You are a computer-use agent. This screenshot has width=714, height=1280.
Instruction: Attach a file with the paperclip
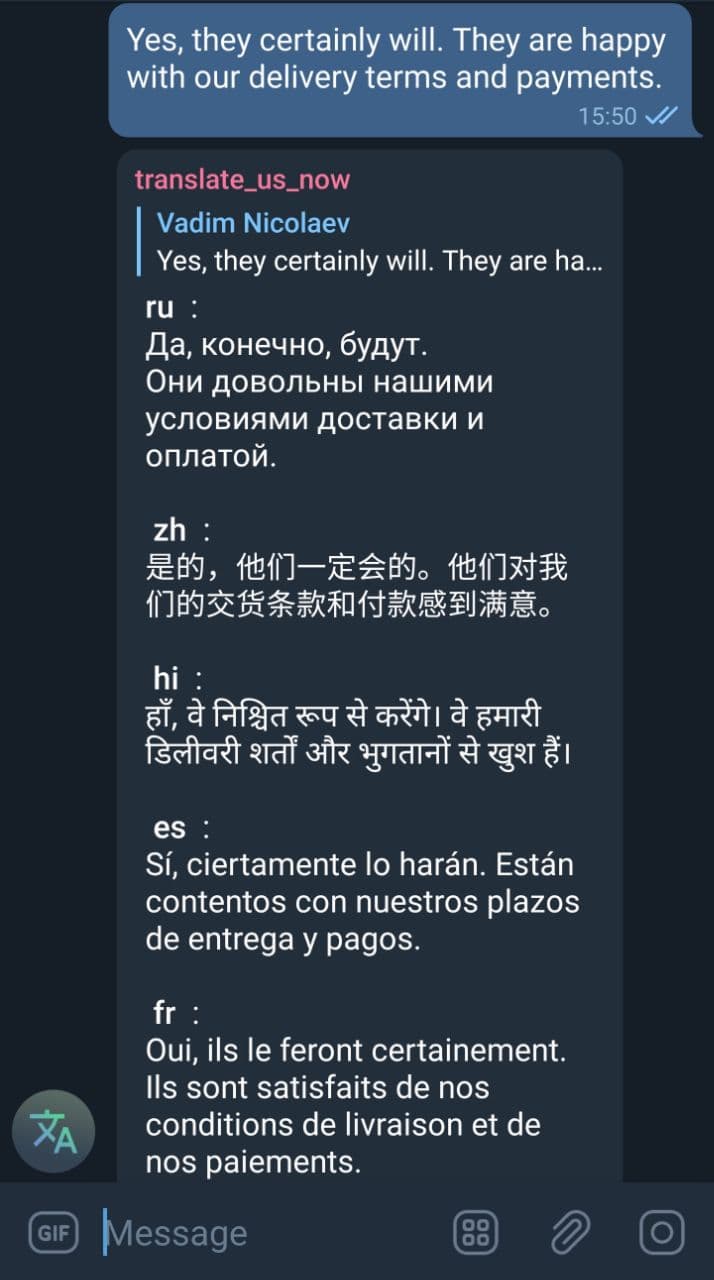click(x=571, y=1232)
